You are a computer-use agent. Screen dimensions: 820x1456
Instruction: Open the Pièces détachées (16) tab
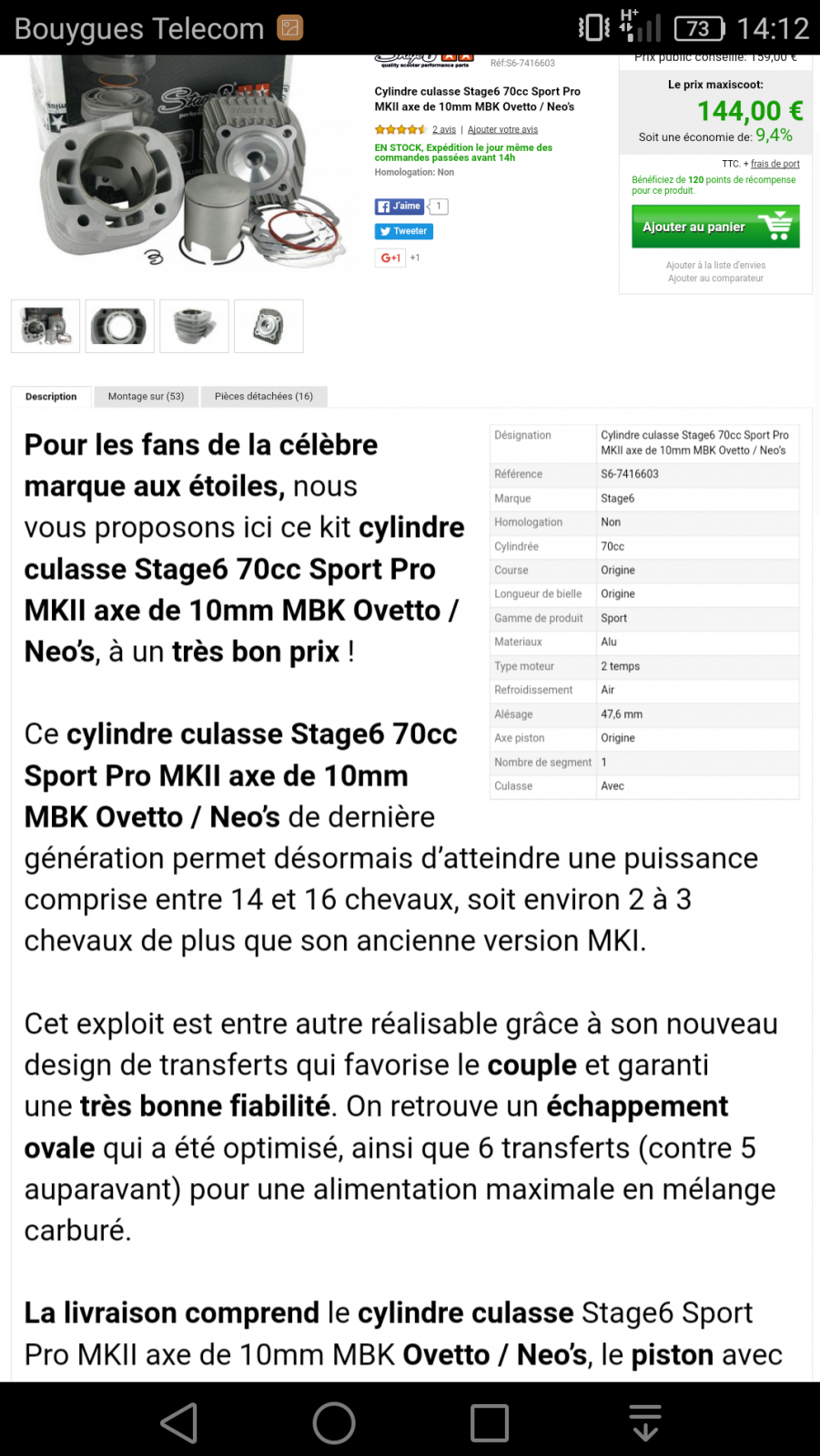click(x=264, y=397)
